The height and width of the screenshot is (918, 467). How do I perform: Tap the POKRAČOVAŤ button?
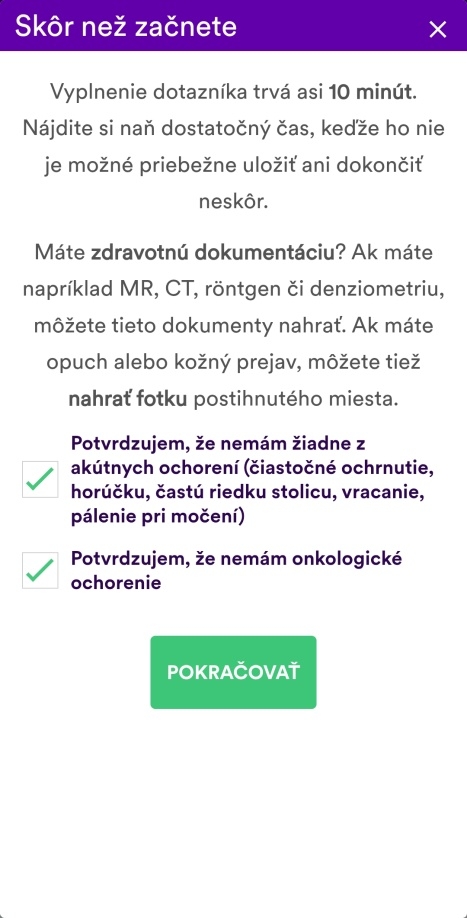(x=234, y=672)
